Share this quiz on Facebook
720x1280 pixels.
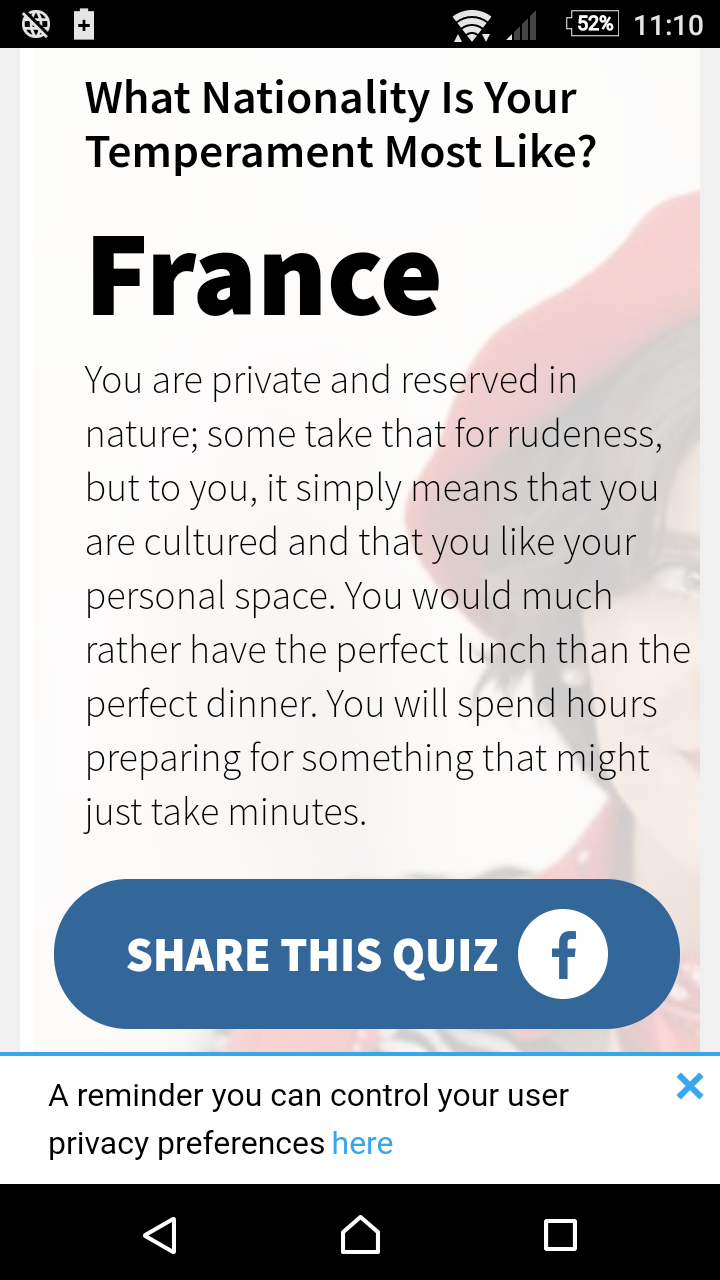tap(367, 954)
